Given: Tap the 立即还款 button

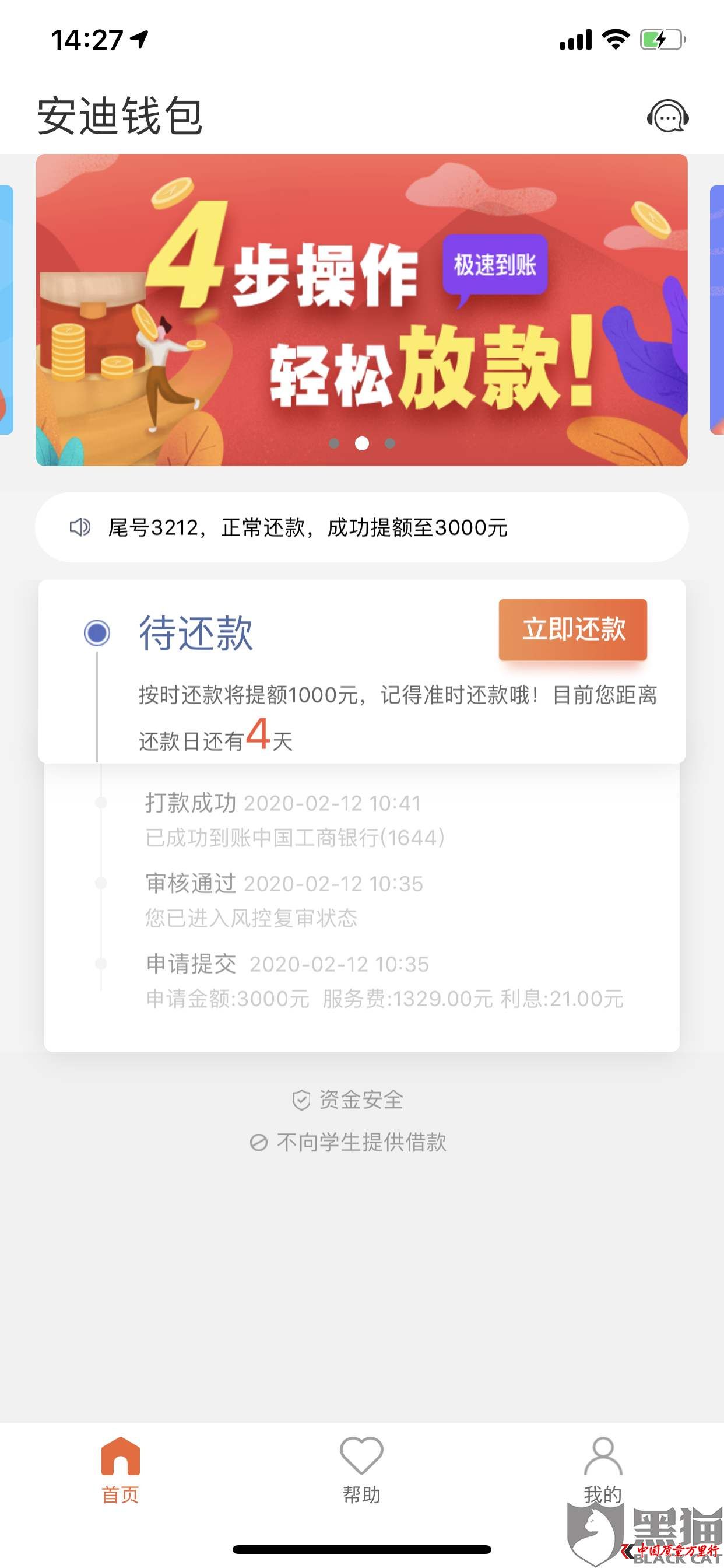Looking at the screenshot, I should click(x=572, y=629).
